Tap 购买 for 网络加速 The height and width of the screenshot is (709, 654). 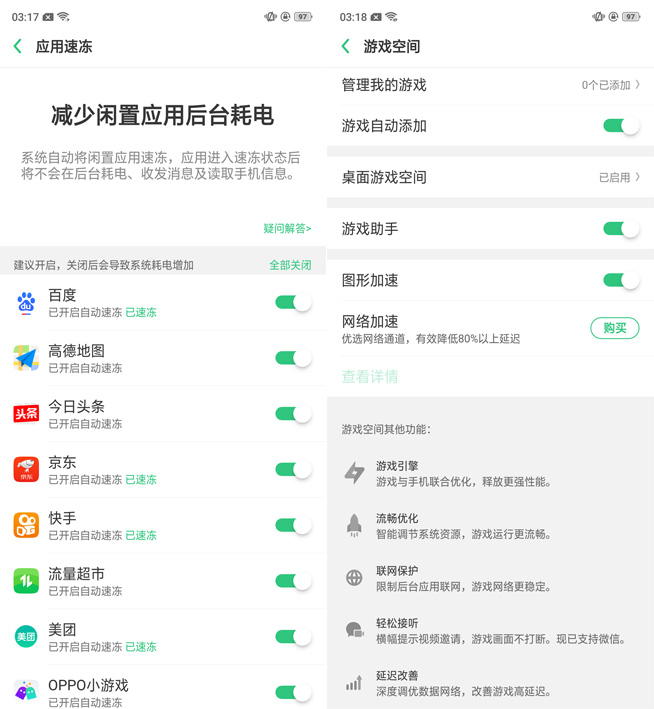[614, 328]
